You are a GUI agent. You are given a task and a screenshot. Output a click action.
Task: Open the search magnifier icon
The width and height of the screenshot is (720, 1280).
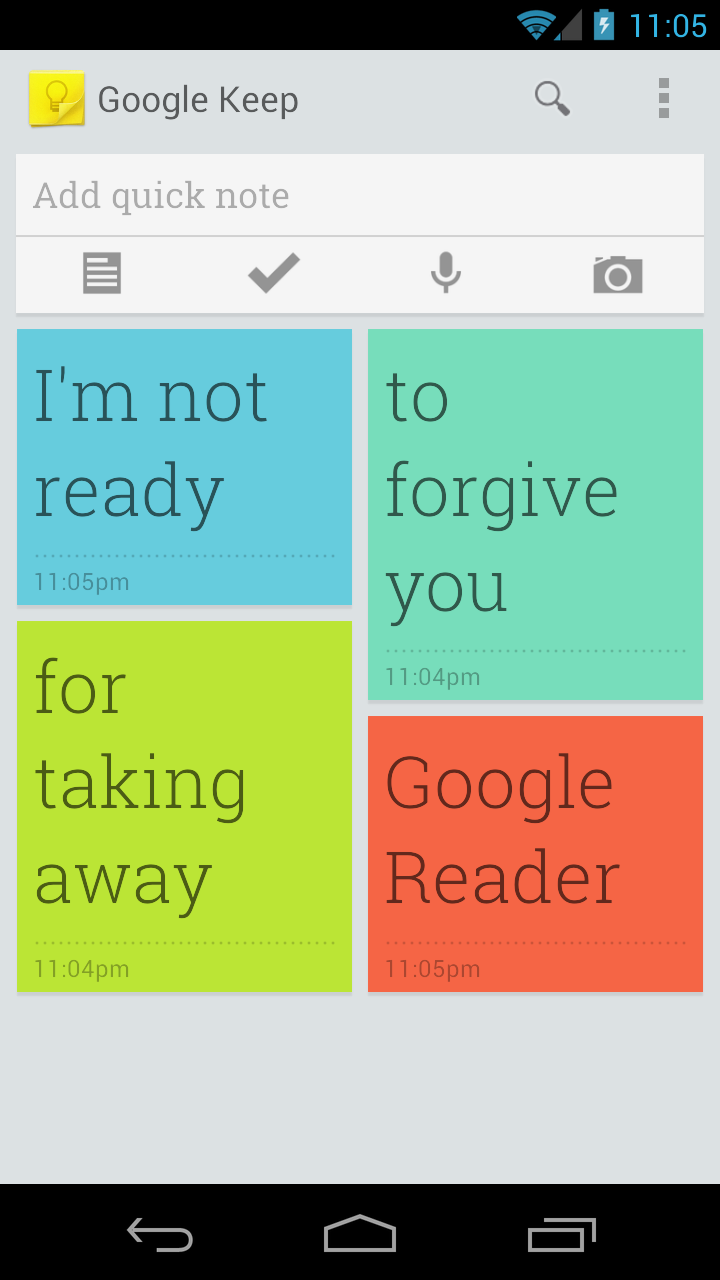[x=552, y=99]
